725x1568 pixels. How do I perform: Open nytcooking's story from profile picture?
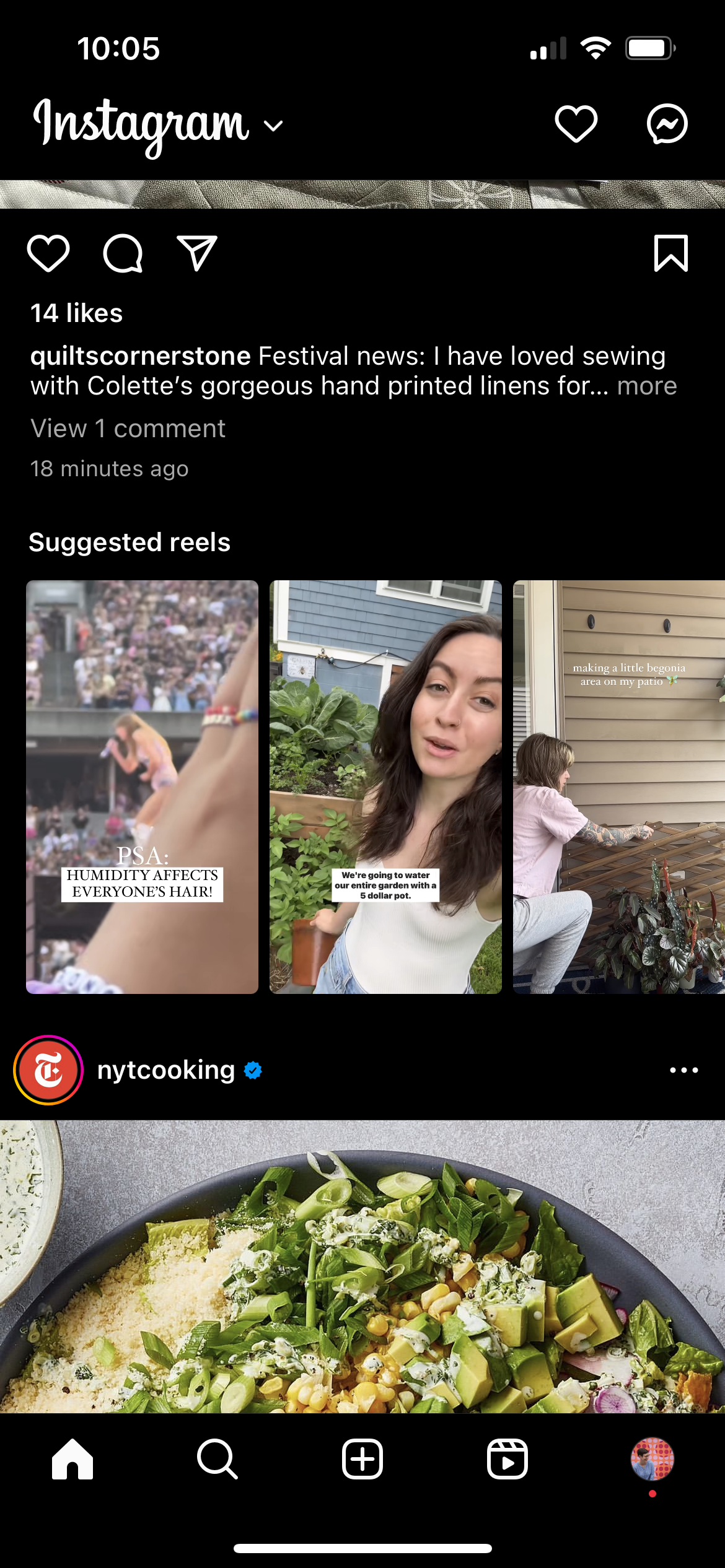coord(48,1070)
